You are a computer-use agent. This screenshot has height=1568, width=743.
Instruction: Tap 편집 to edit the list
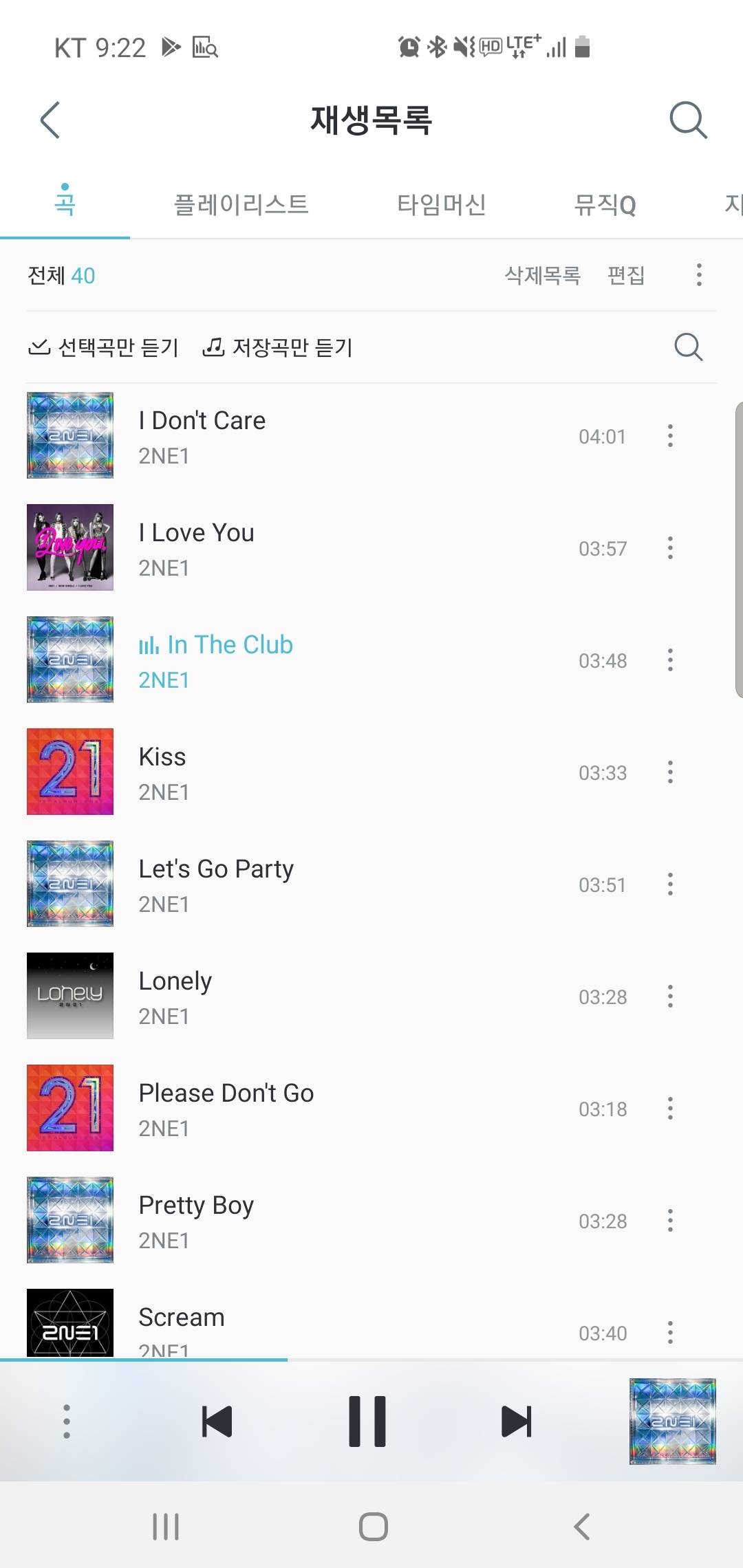[x=626, y=276]
